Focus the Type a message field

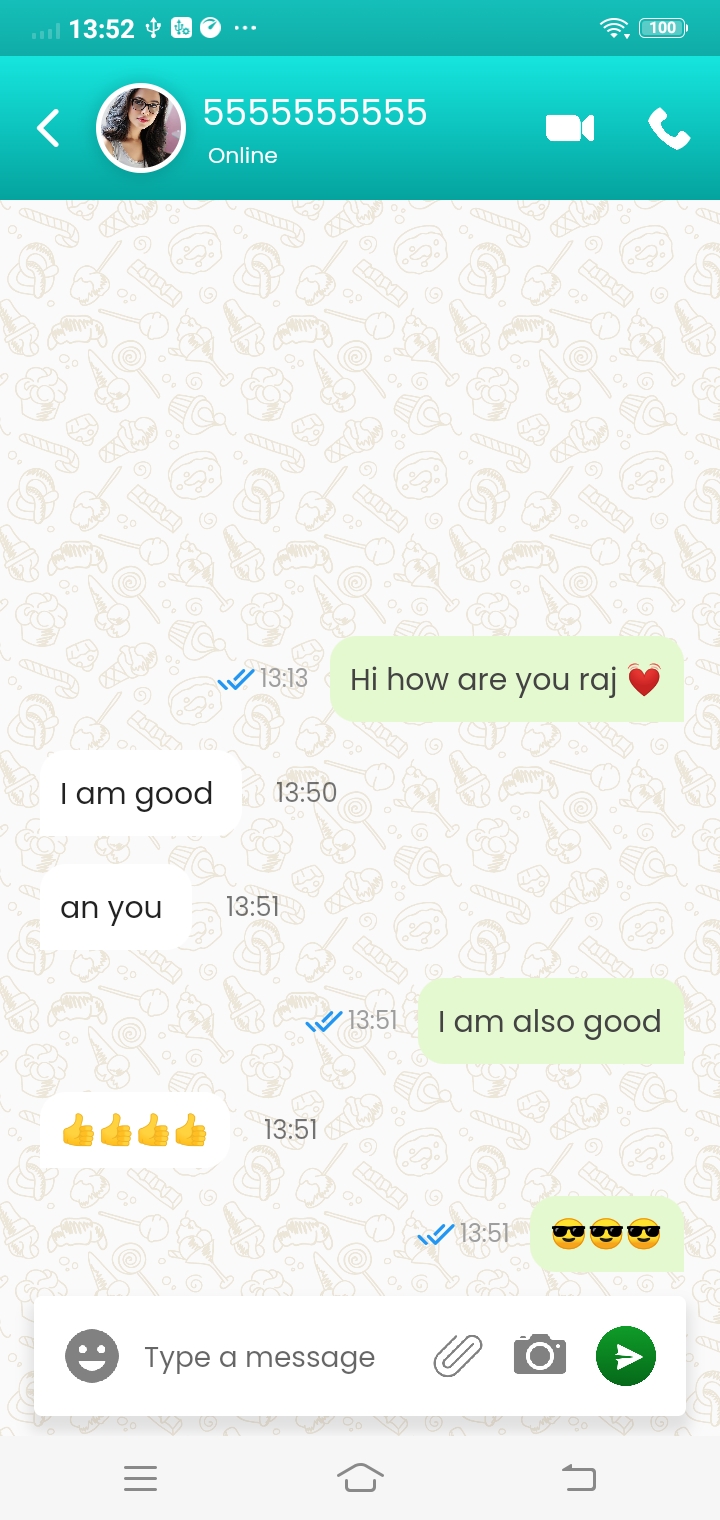[x=260, y=1357]
